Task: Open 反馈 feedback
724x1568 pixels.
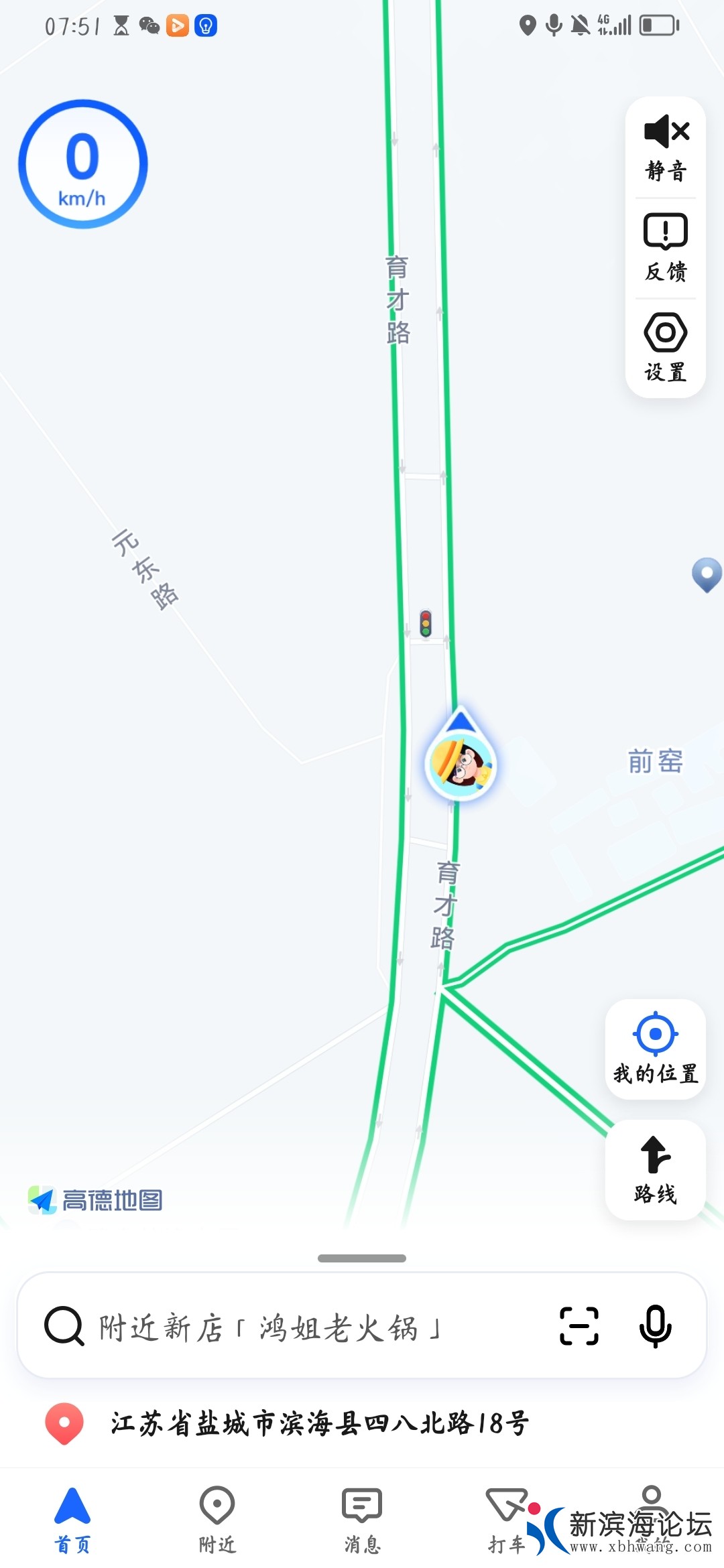Action: [x=665, y=248]
